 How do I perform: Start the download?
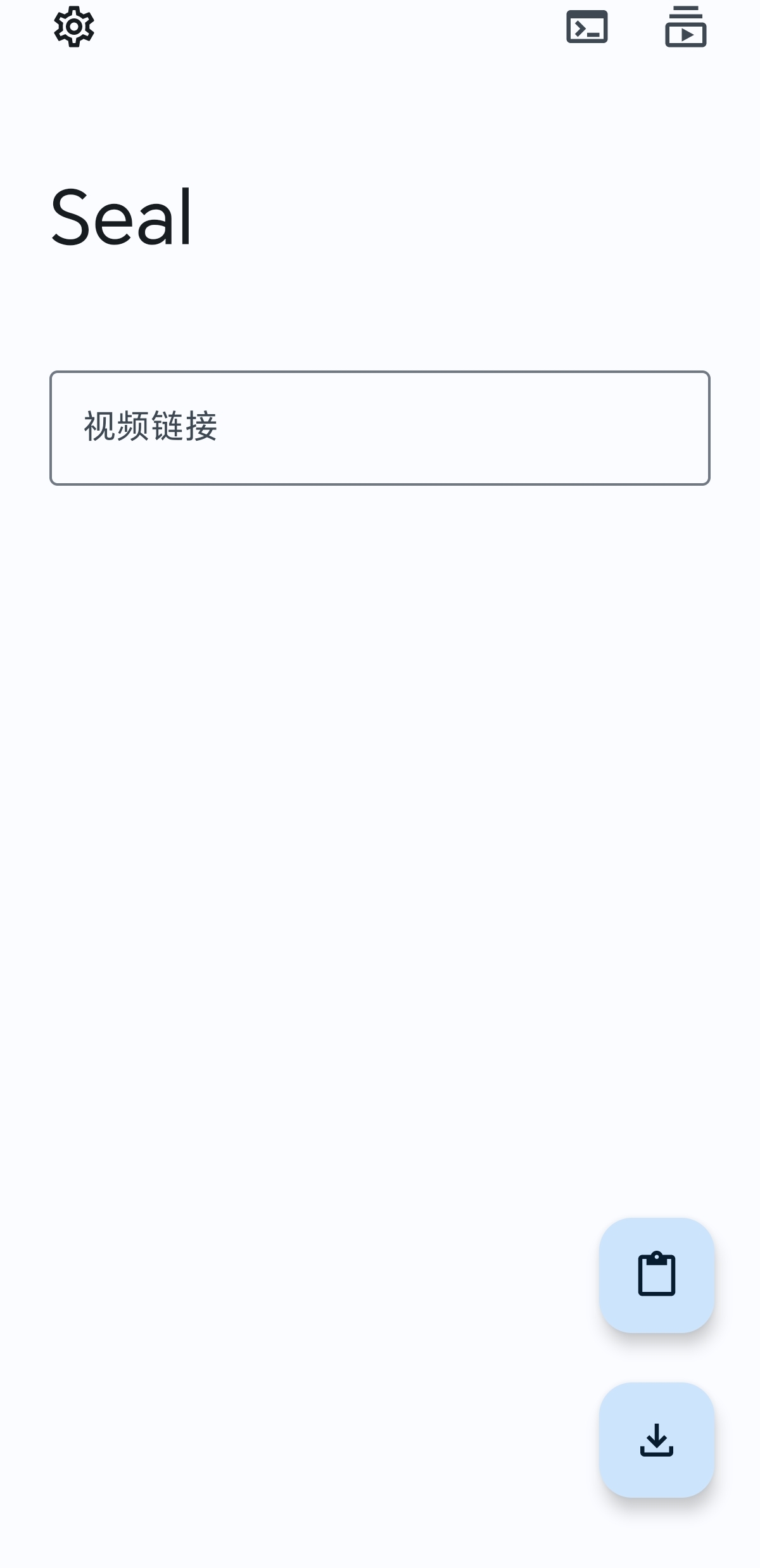tap(657, 1440)
